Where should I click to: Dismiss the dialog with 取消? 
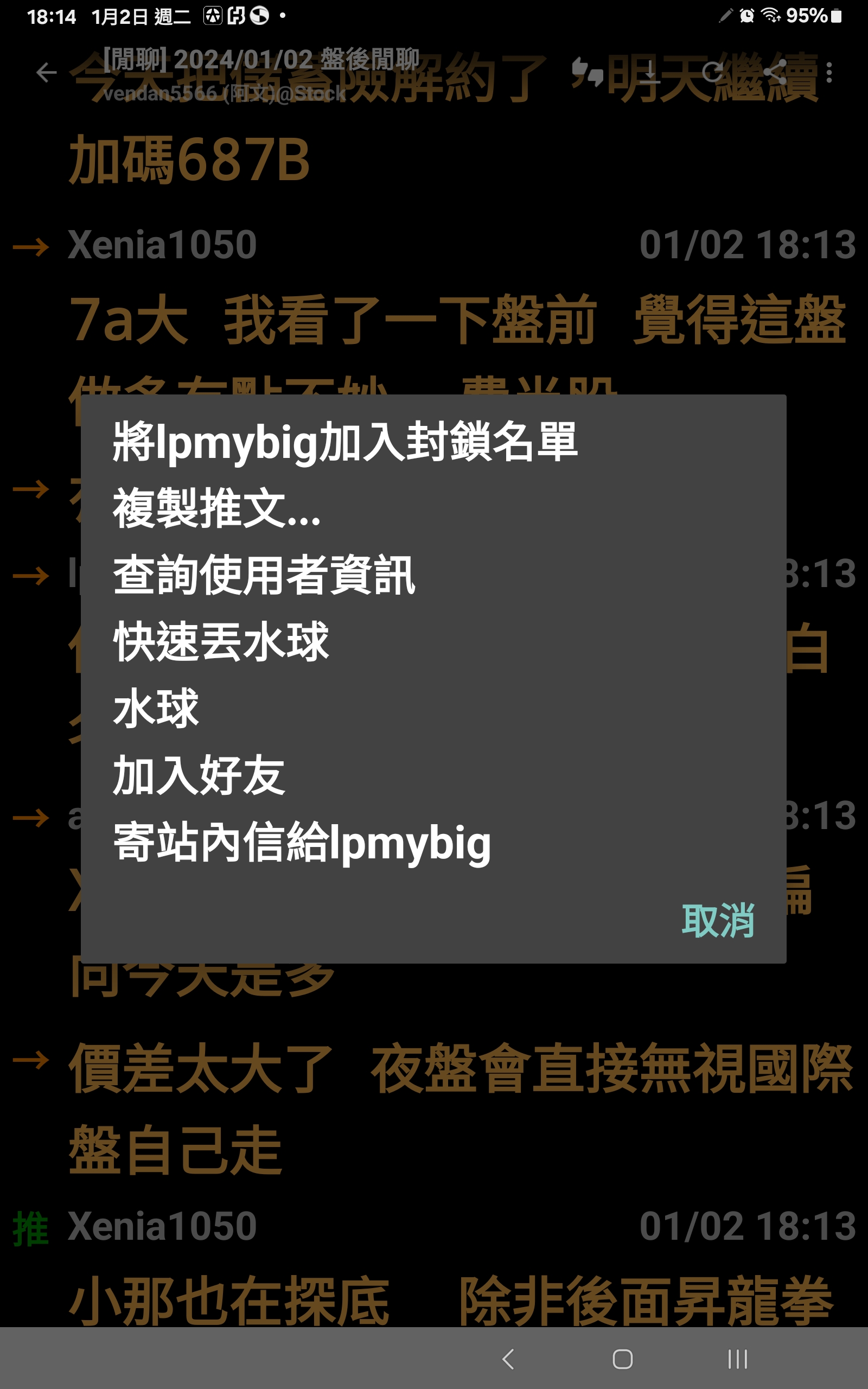point(718,921)
